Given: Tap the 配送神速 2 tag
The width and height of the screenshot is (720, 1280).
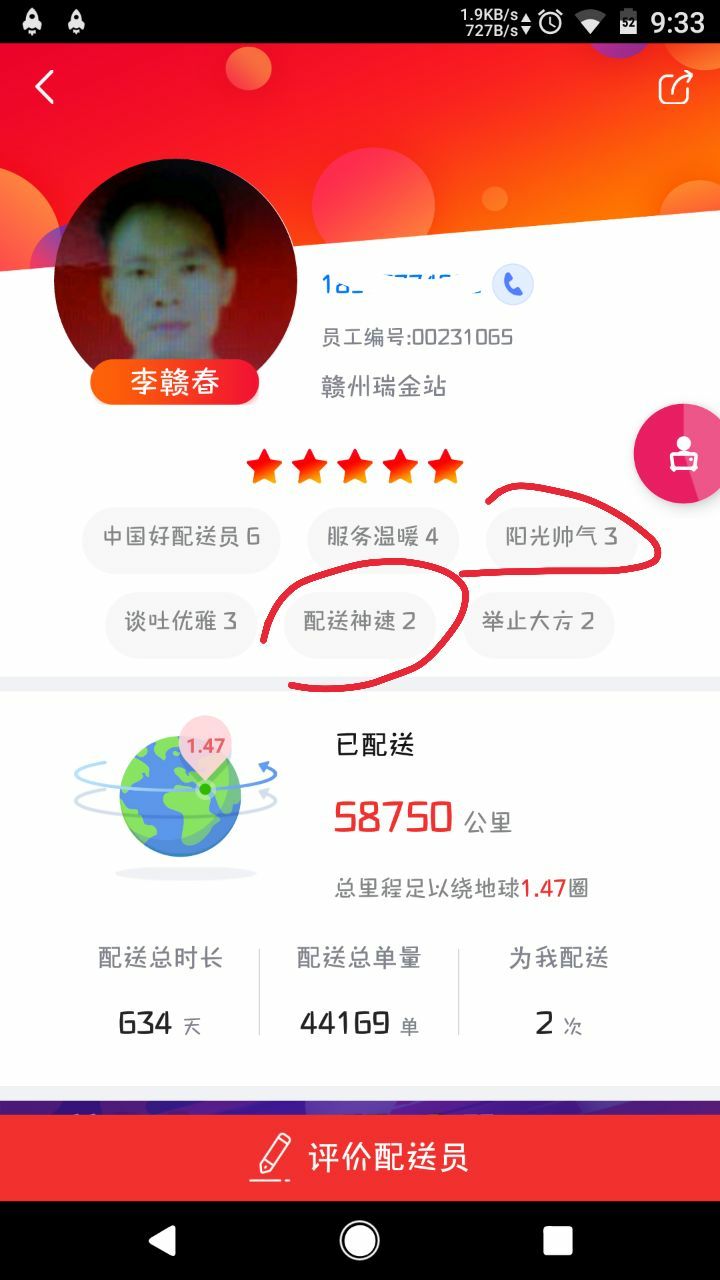Looking at the screenshot, I should click(x=360, y=621).
